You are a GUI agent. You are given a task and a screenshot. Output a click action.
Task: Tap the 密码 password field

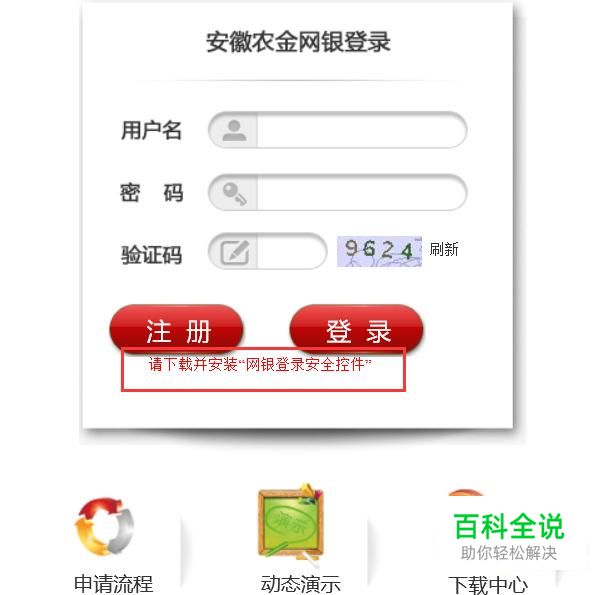tap(358, 193)
